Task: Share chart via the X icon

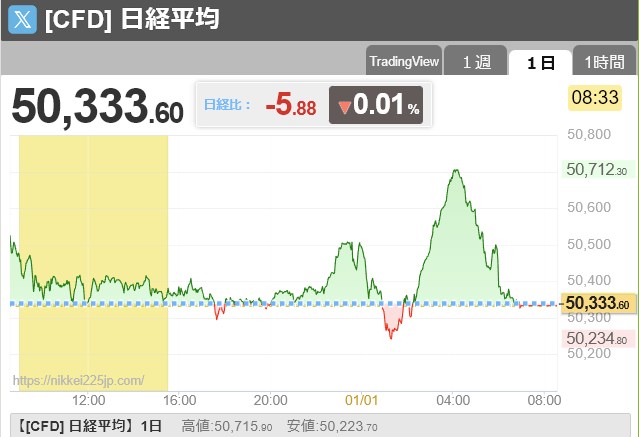Action: pos(23,19)
